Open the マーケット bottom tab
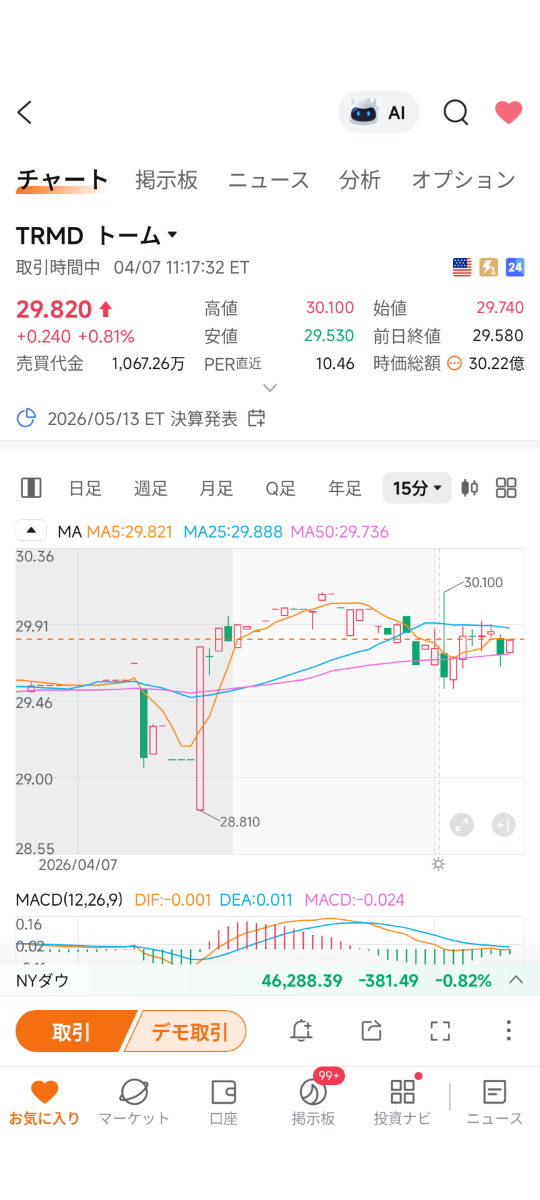The height and width of the screenshot is (1200, 540). point(134,1101)
